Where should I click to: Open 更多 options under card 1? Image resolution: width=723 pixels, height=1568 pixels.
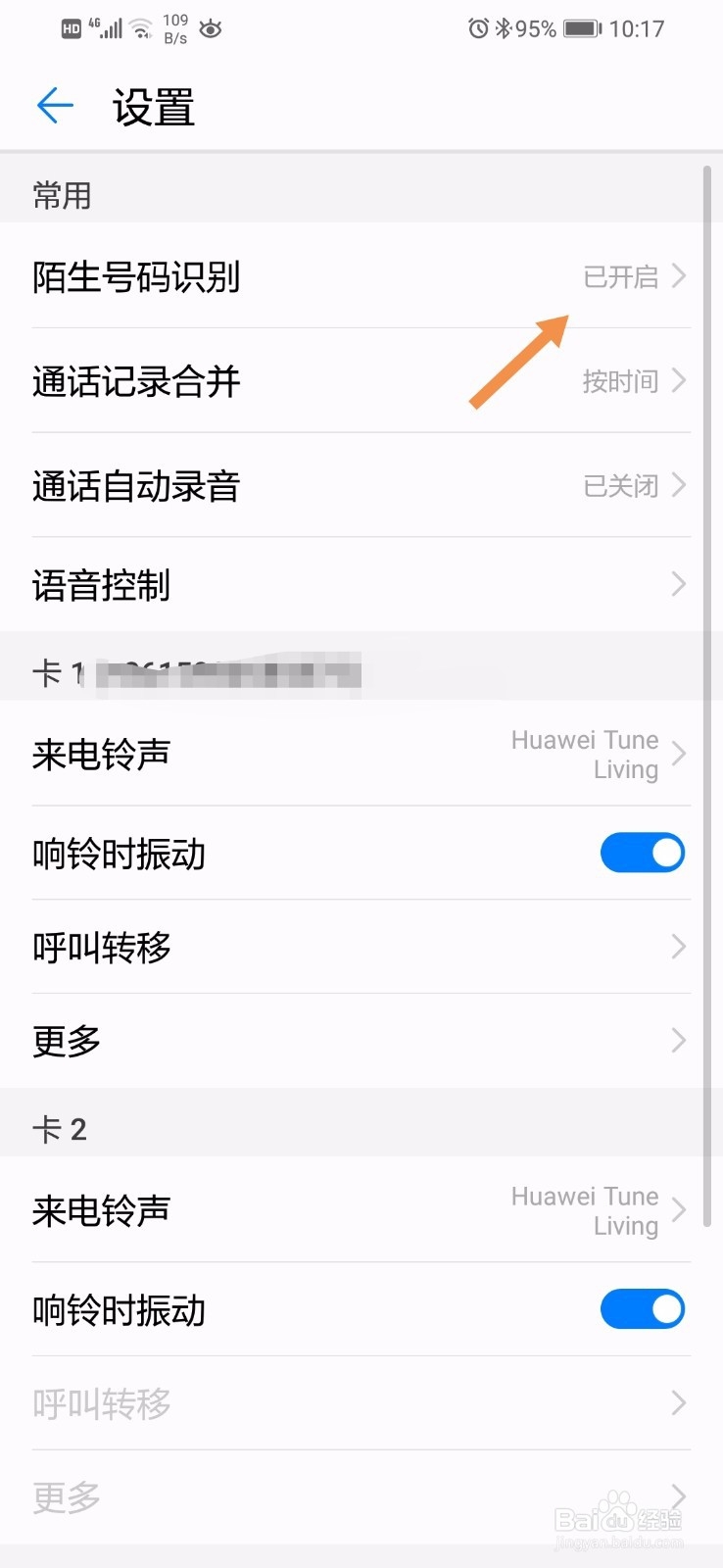[x=361, y=1041]
